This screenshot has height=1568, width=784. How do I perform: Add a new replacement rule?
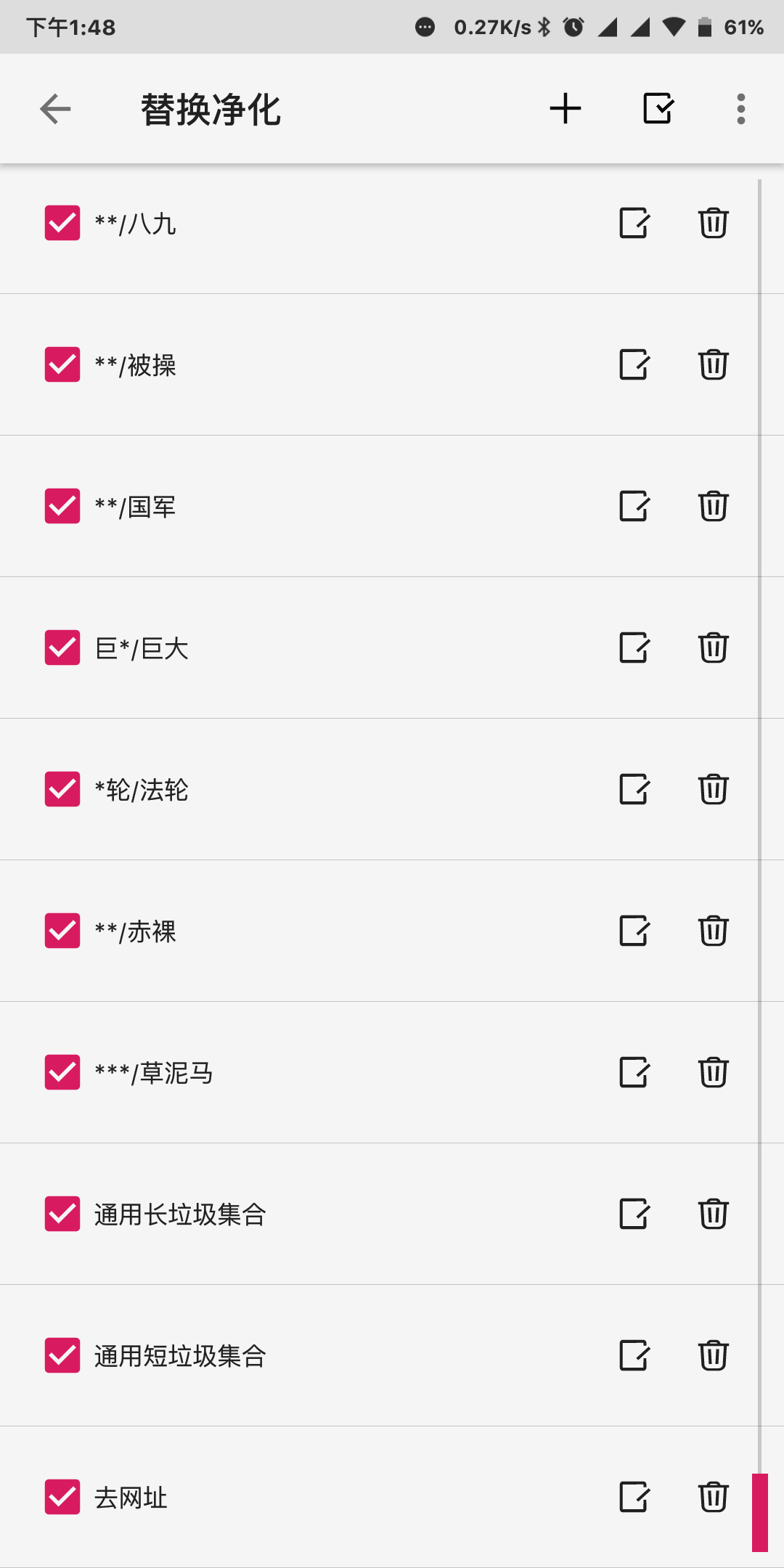coord(565,109)
